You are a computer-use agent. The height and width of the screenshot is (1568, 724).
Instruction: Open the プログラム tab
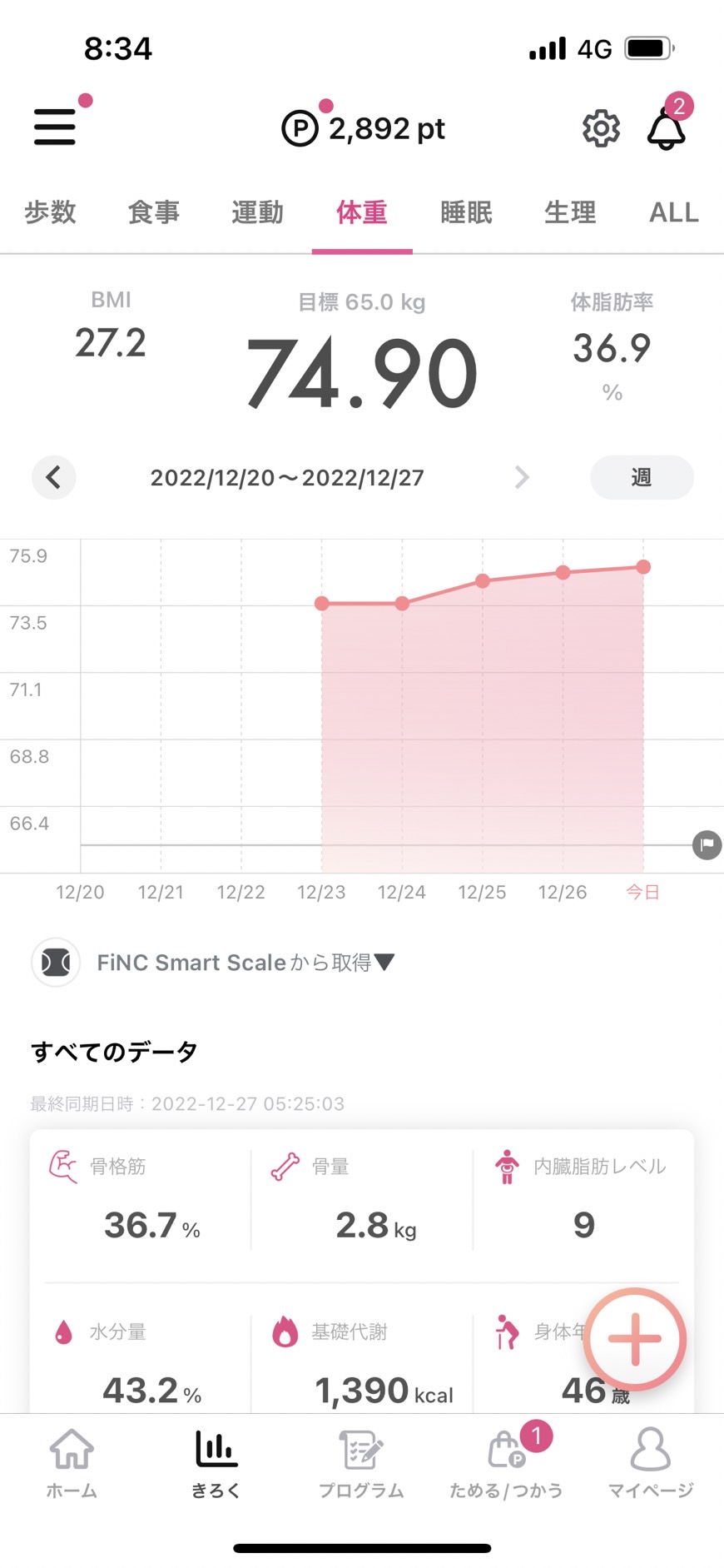tap(361, 1463)
